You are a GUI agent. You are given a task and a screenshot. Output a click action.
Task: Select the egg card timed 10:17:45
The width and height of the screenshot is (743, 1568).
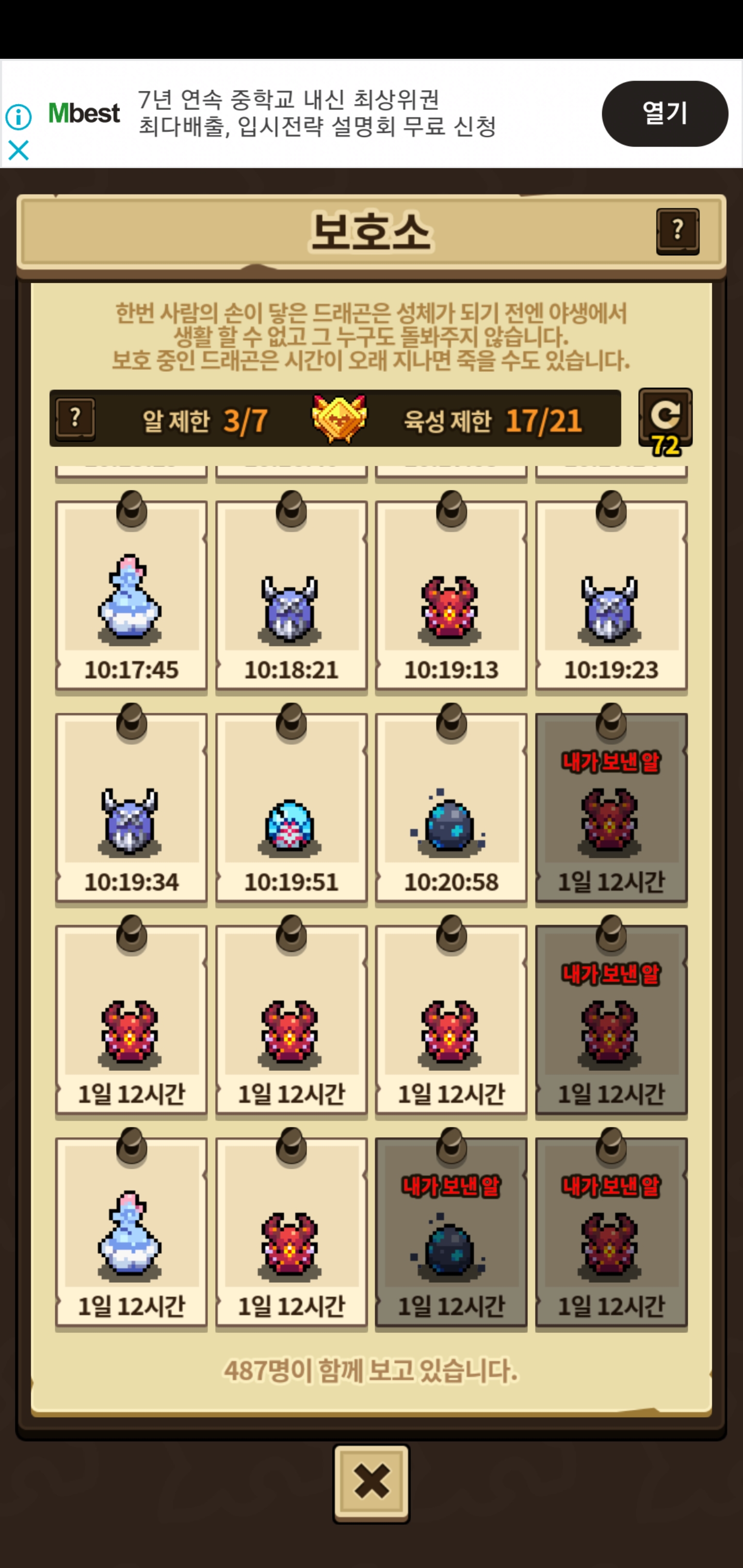click(131, 597)
